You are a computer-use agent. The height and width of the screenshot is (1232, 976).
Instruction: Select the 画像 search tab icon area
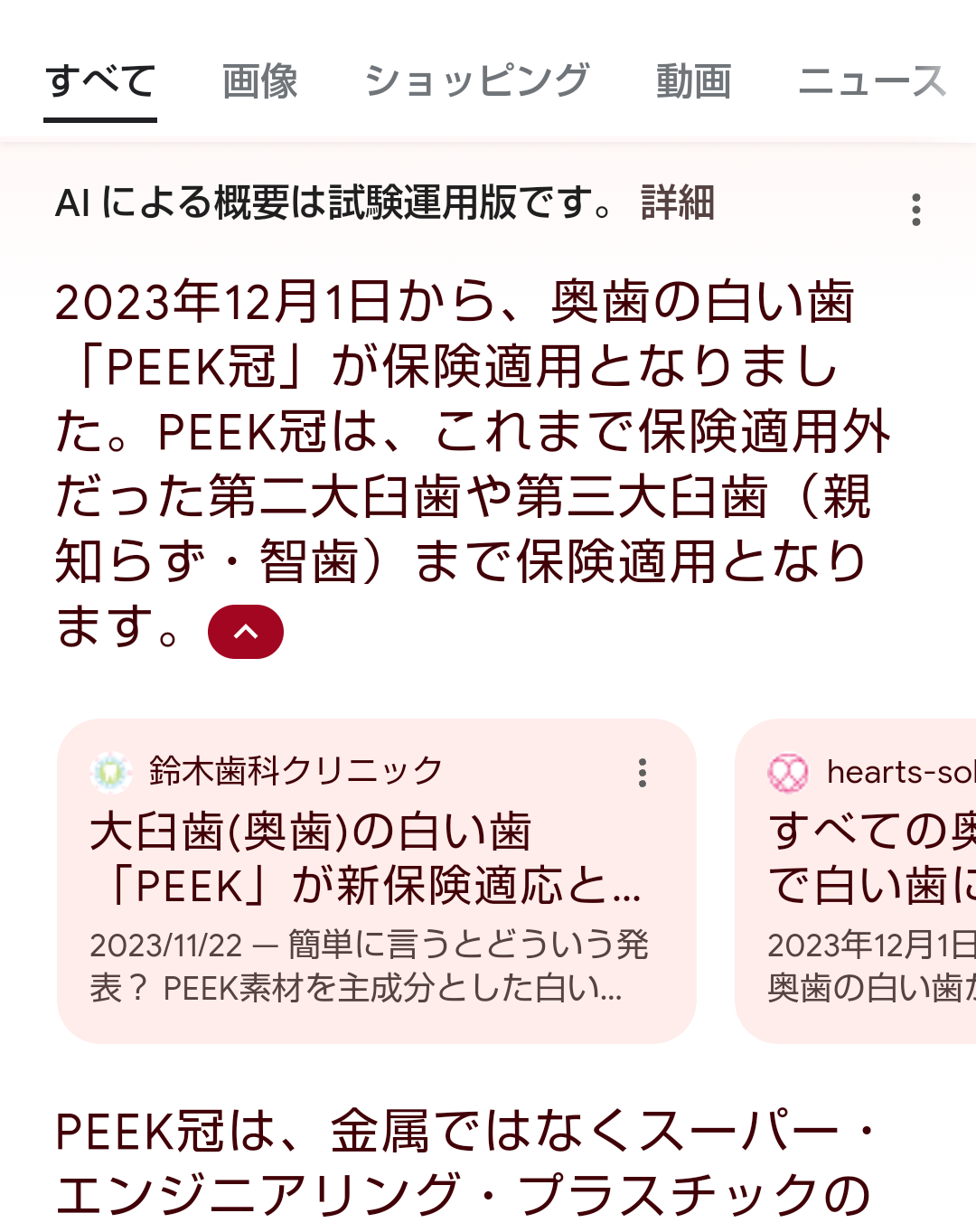(259, 81)
